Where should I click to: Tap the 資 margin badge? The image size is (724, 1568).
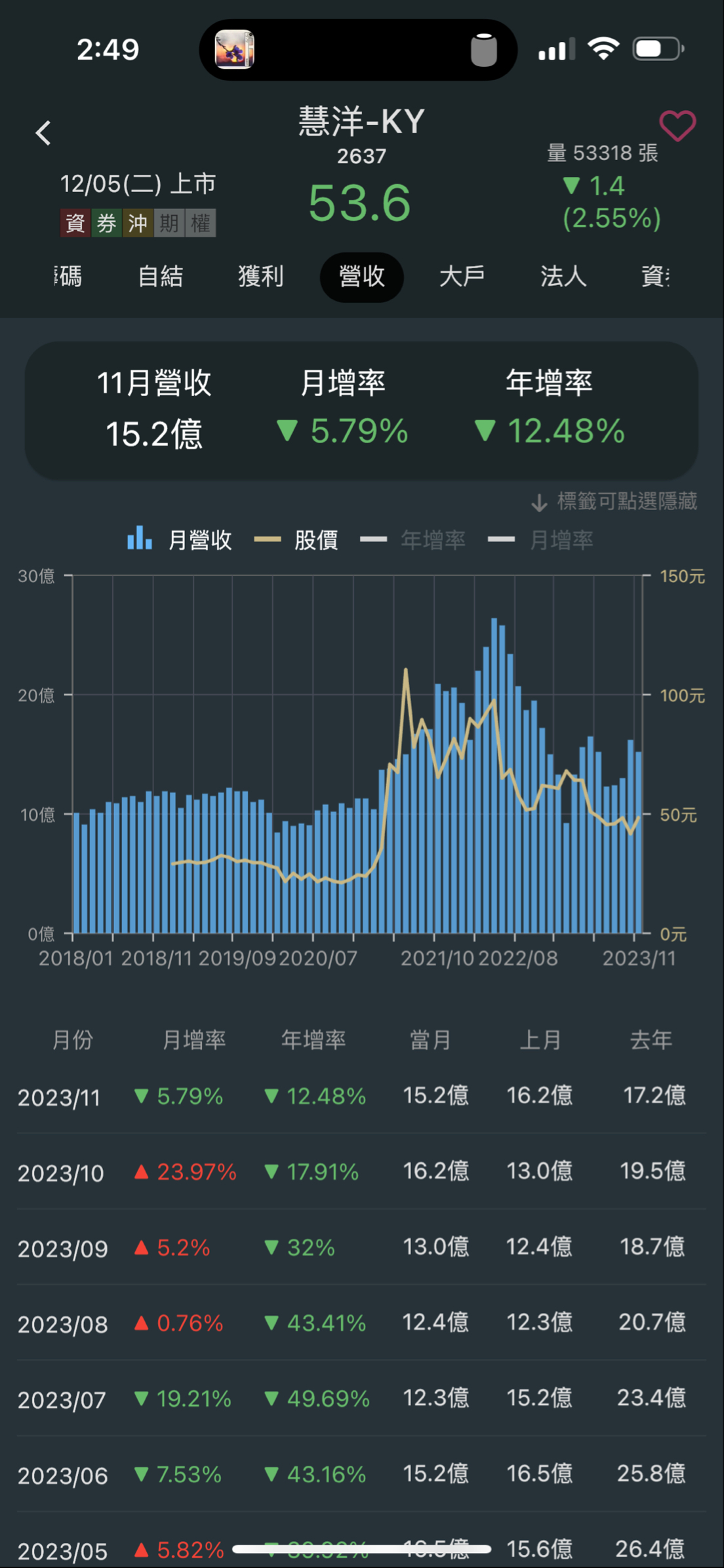tap(74, 223)
